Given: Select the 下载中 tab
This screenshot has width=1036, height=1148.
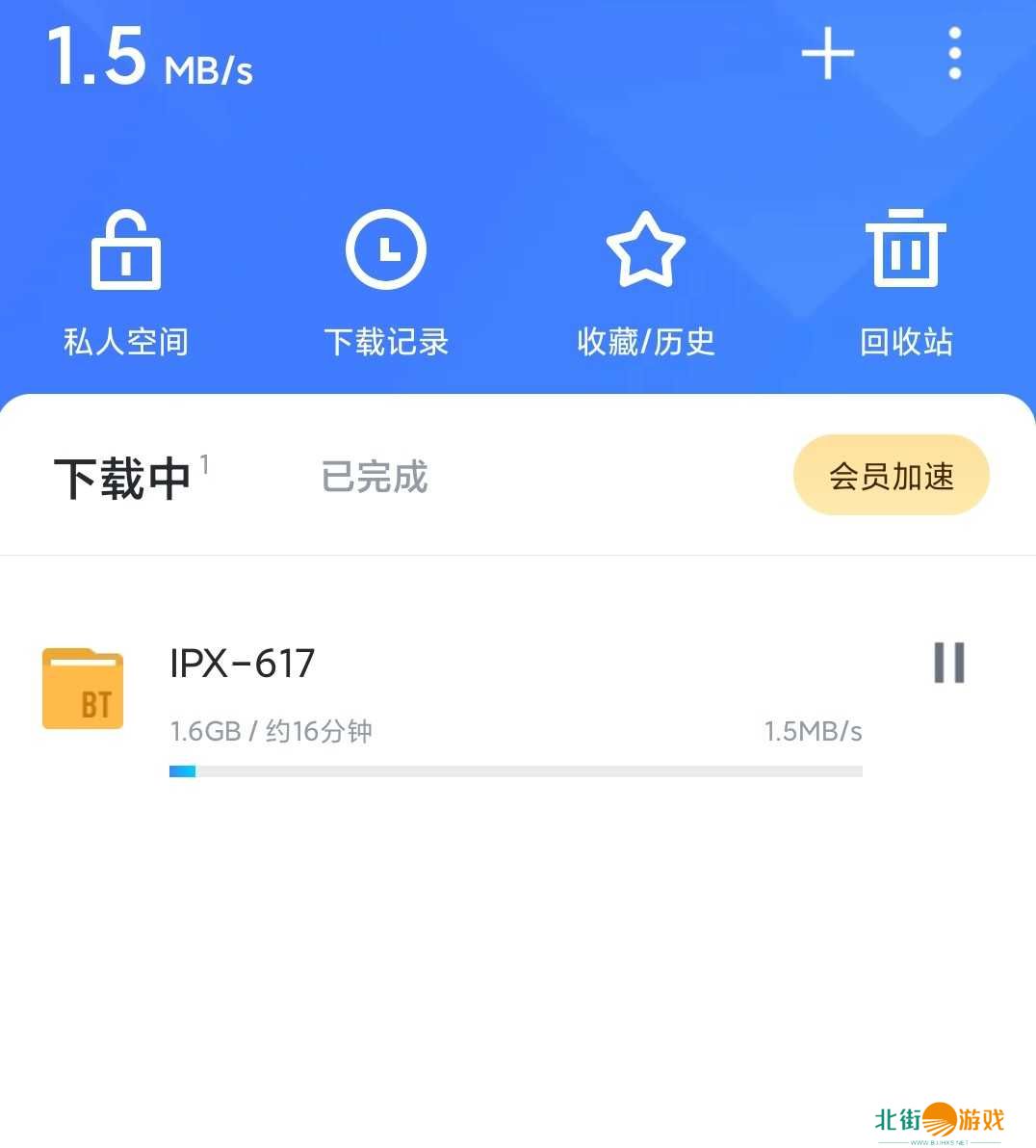Looking at the screenshot, I should point(122,478).
